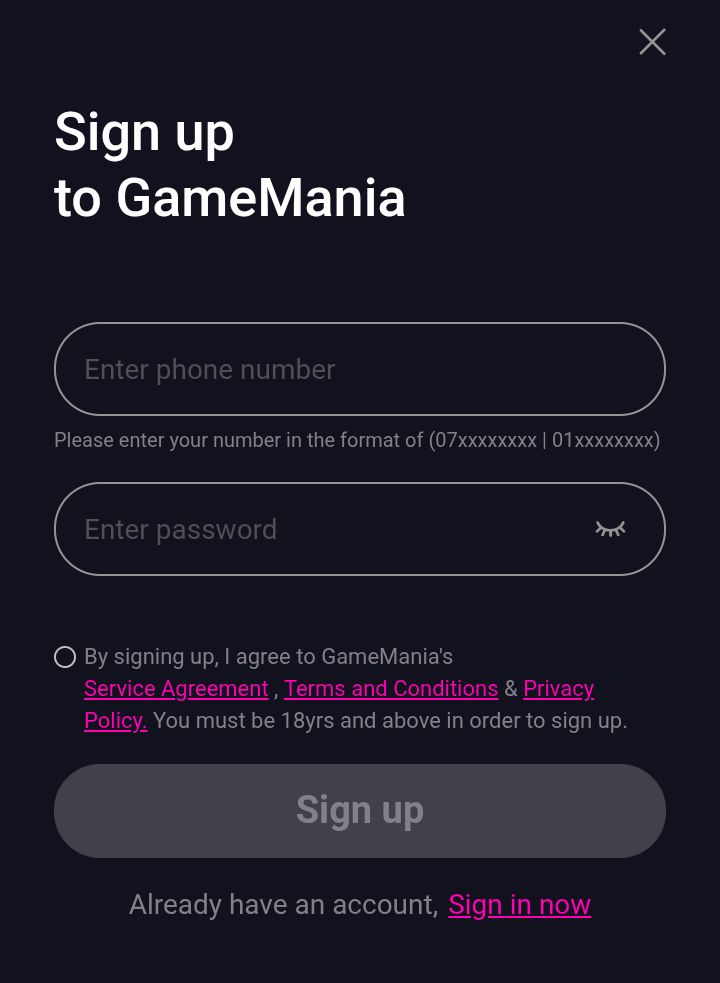
Task: Tap the Enter password field
Action: point(320,529)
